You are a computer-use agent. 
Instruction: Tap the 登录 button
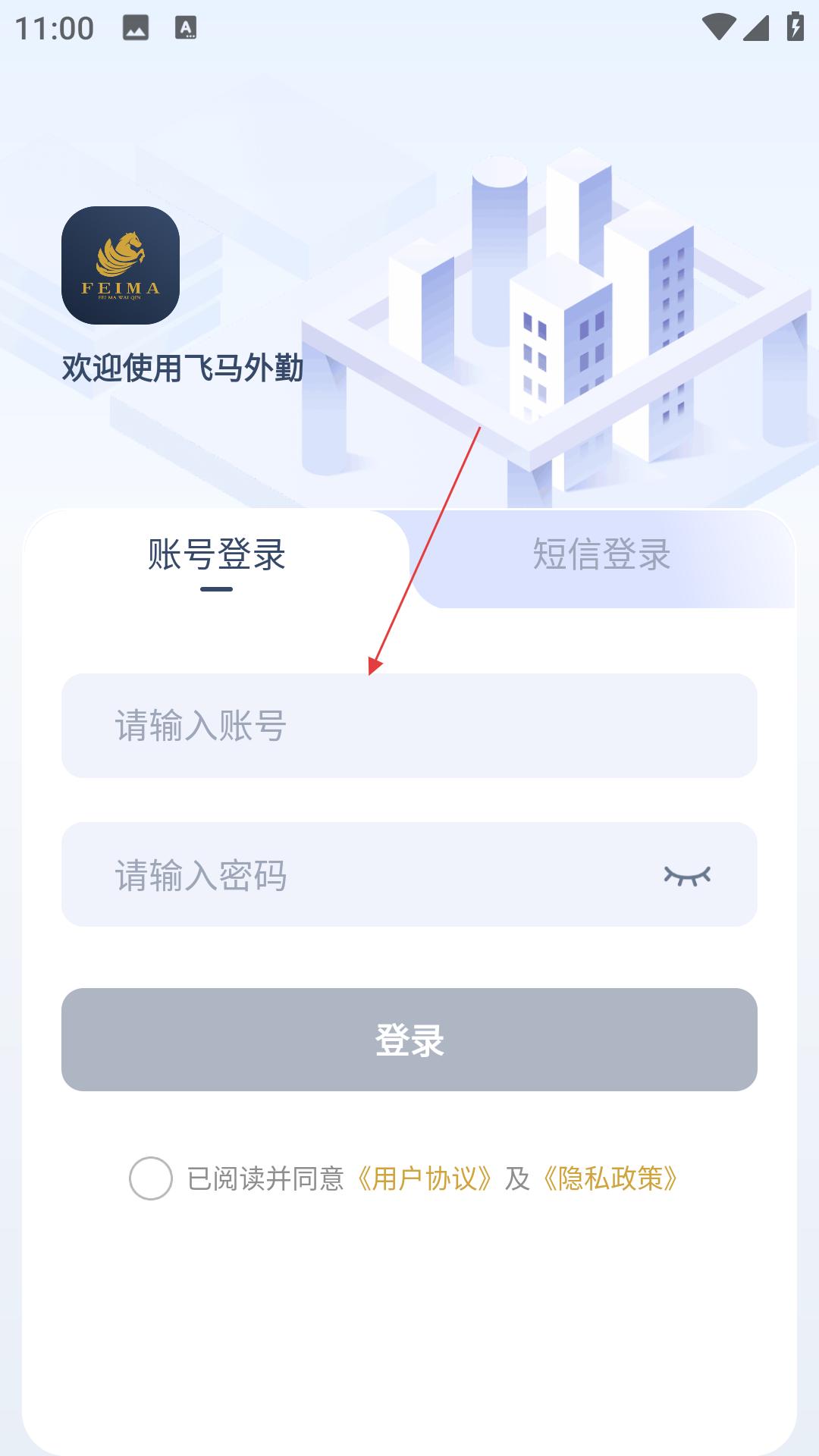click(x=409, y=1040)
